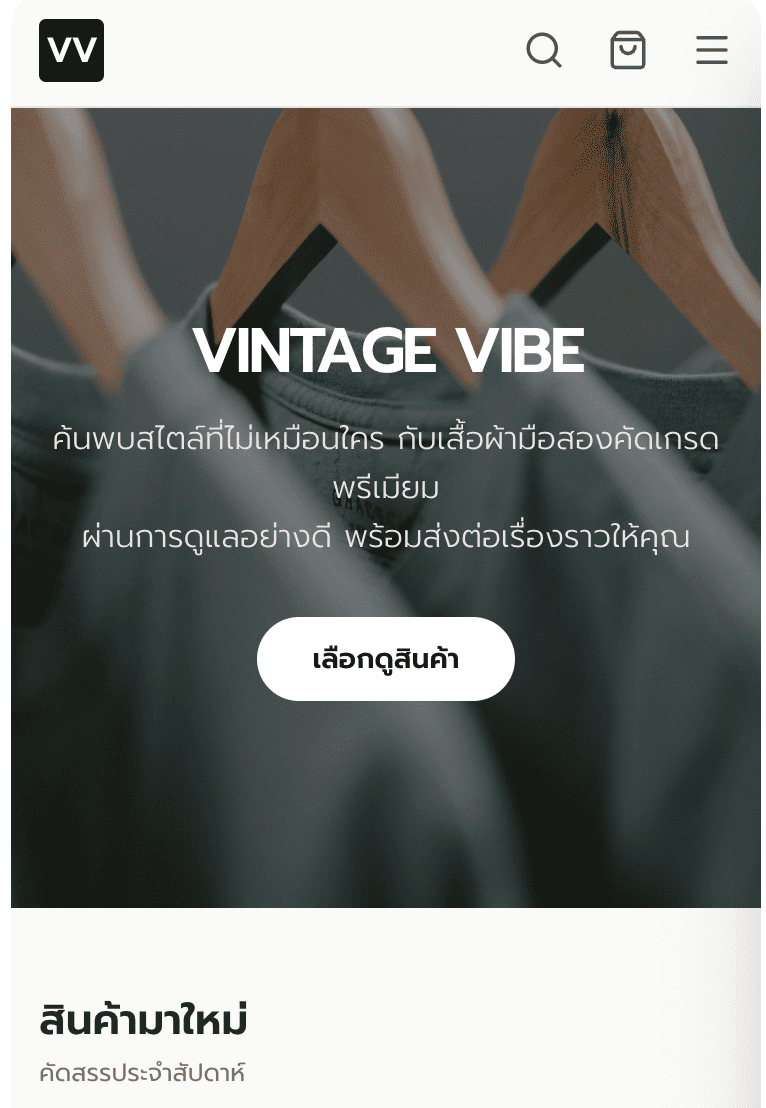Click คัดสรรประจำสัปดาห์ subtitle text
Viewport: 766px width, 1108px height.
click(143, 1073)
